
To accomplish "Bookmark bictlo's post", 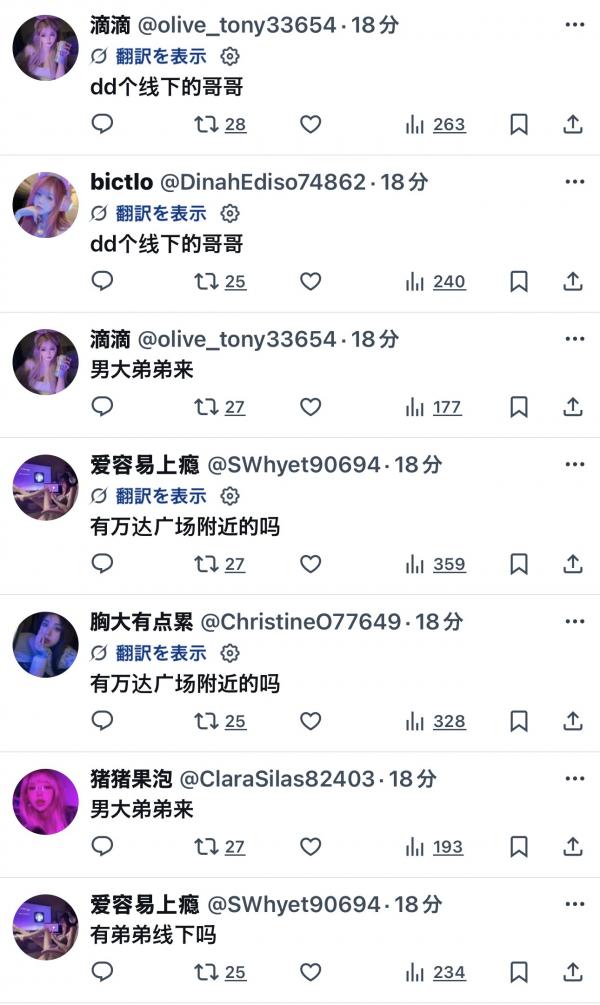I will click(519, 281).
